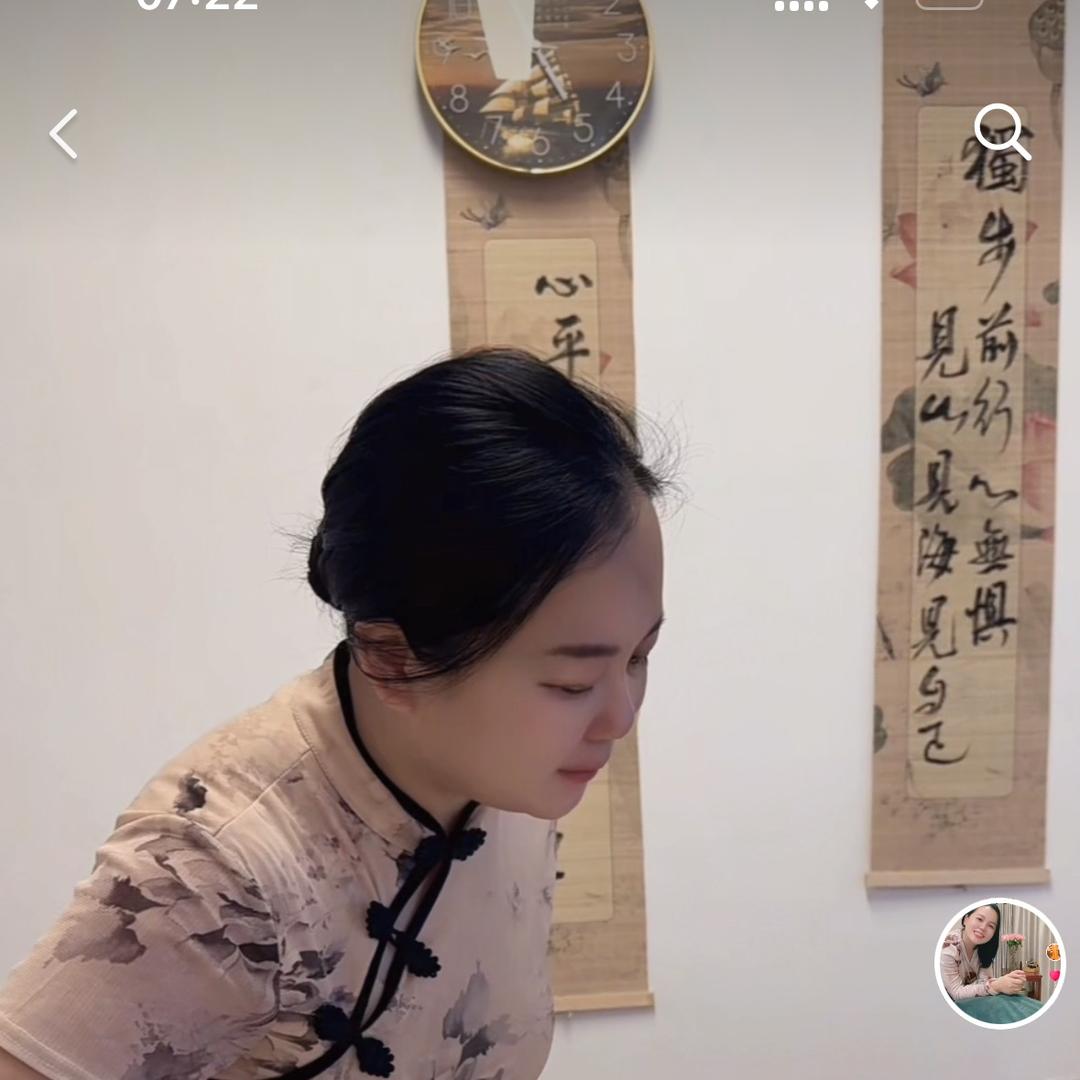
Task: Open search with the magnifier icon
Action: click(x=1001, y=132)
